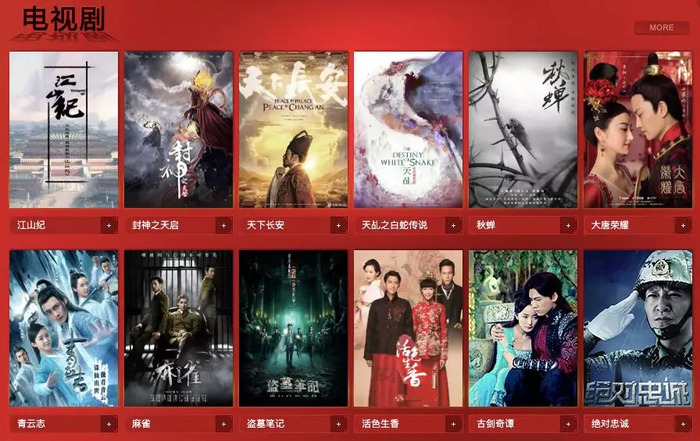Image resolution: width=700 pixels, height=441 pixels.
Task: Tap the plus icon next to 麻雀
Action: click(x=224, y=424)
